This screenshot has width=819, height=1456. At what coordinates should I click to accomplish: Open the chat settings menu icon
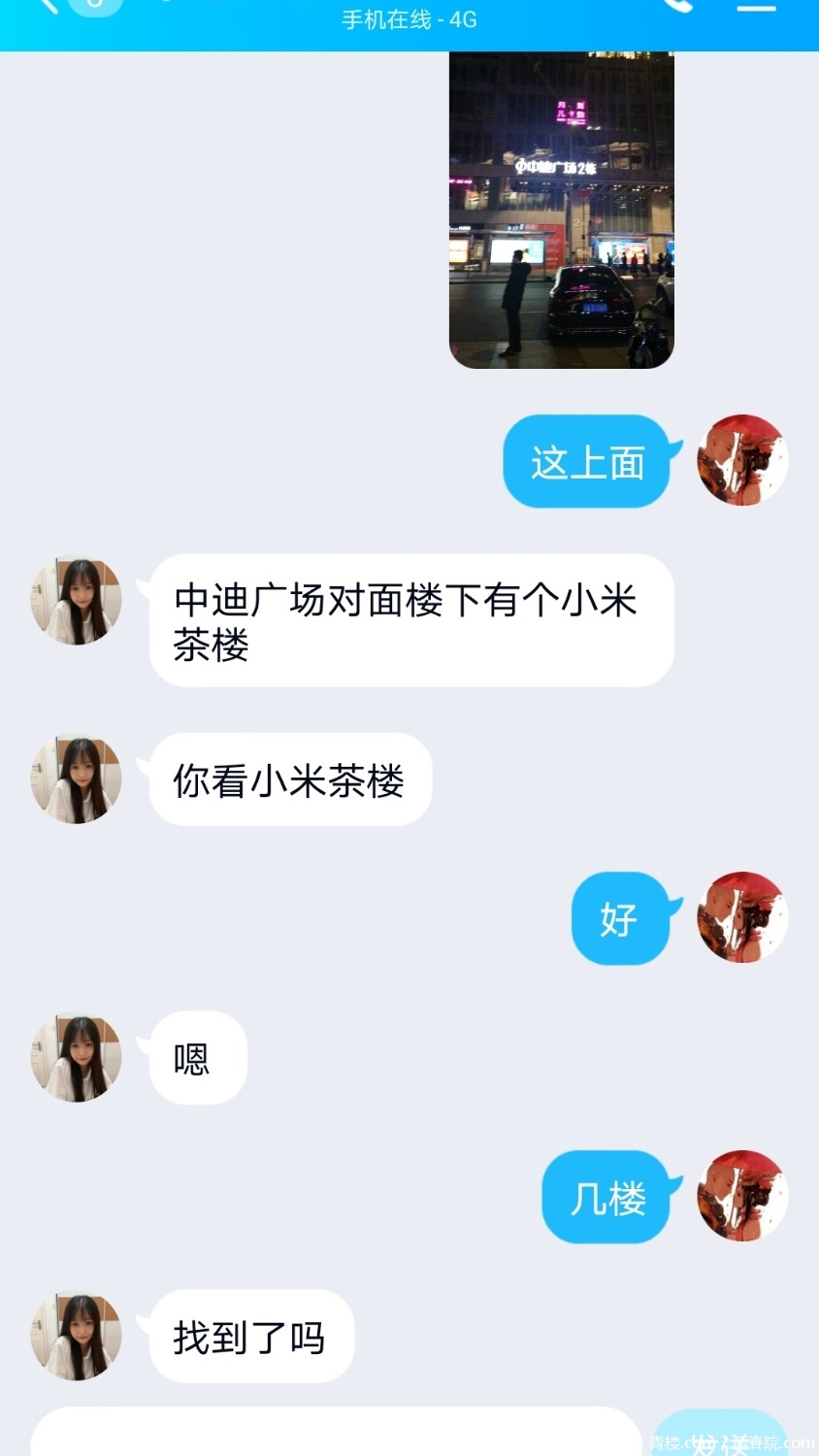pyautogui.click(x=757, y=6)
